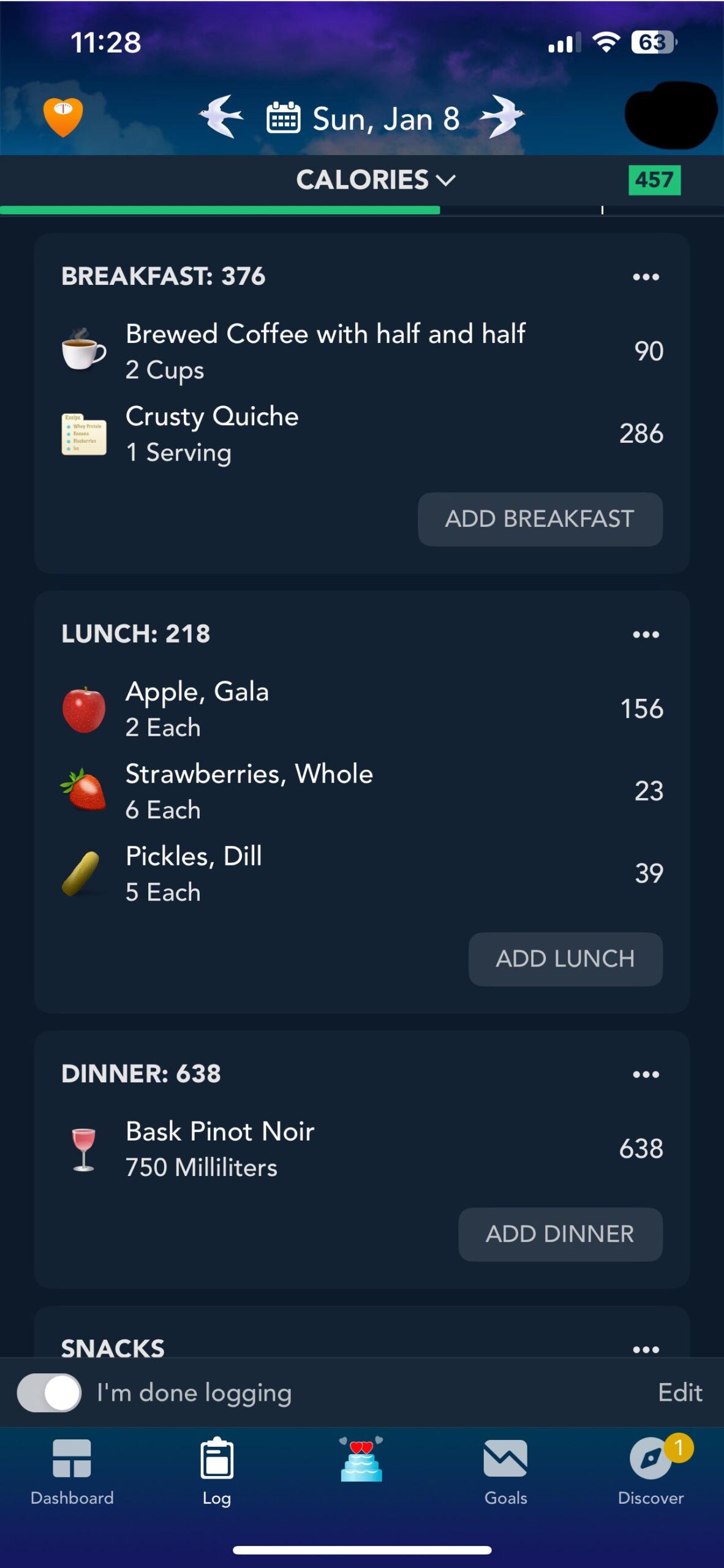
Task: Open the Breakfast three-dot menu
Action: (x=646, y=277)
